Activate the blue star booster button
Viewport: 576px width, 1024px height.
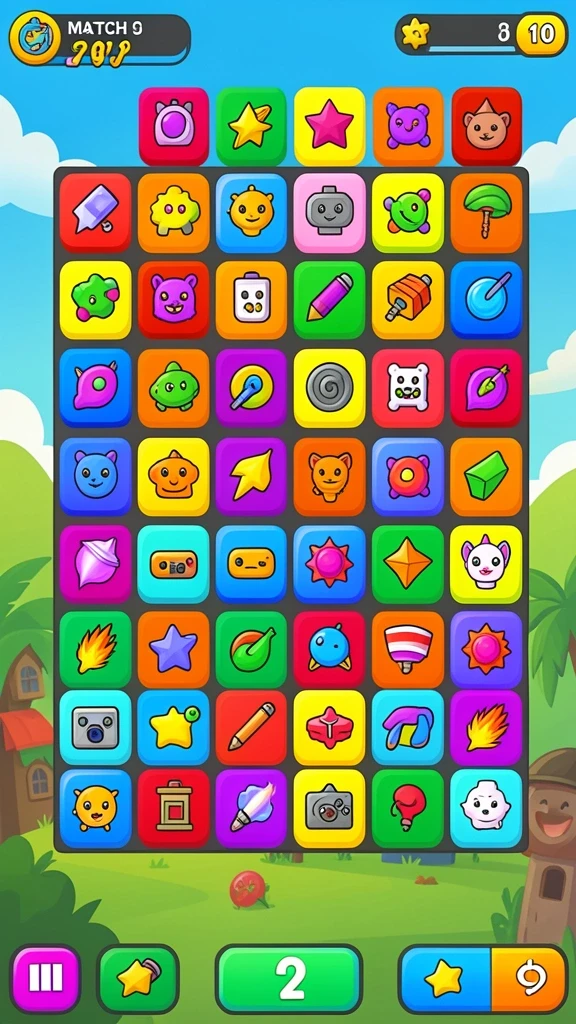tap(445, 979)
